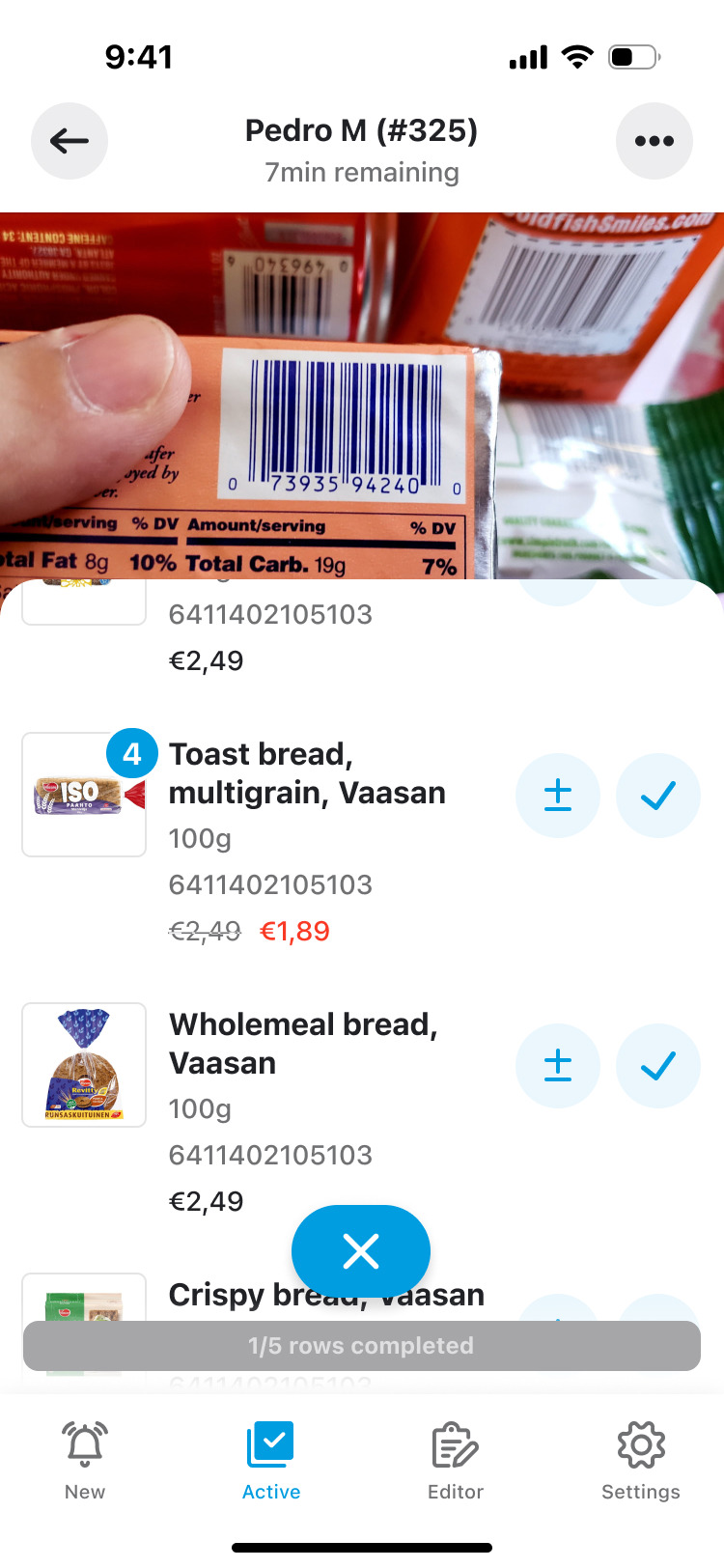This screenshot has width=724, height=1568.
Task: Mark Toast bread multigrain as picked
Action: (657, 796)
